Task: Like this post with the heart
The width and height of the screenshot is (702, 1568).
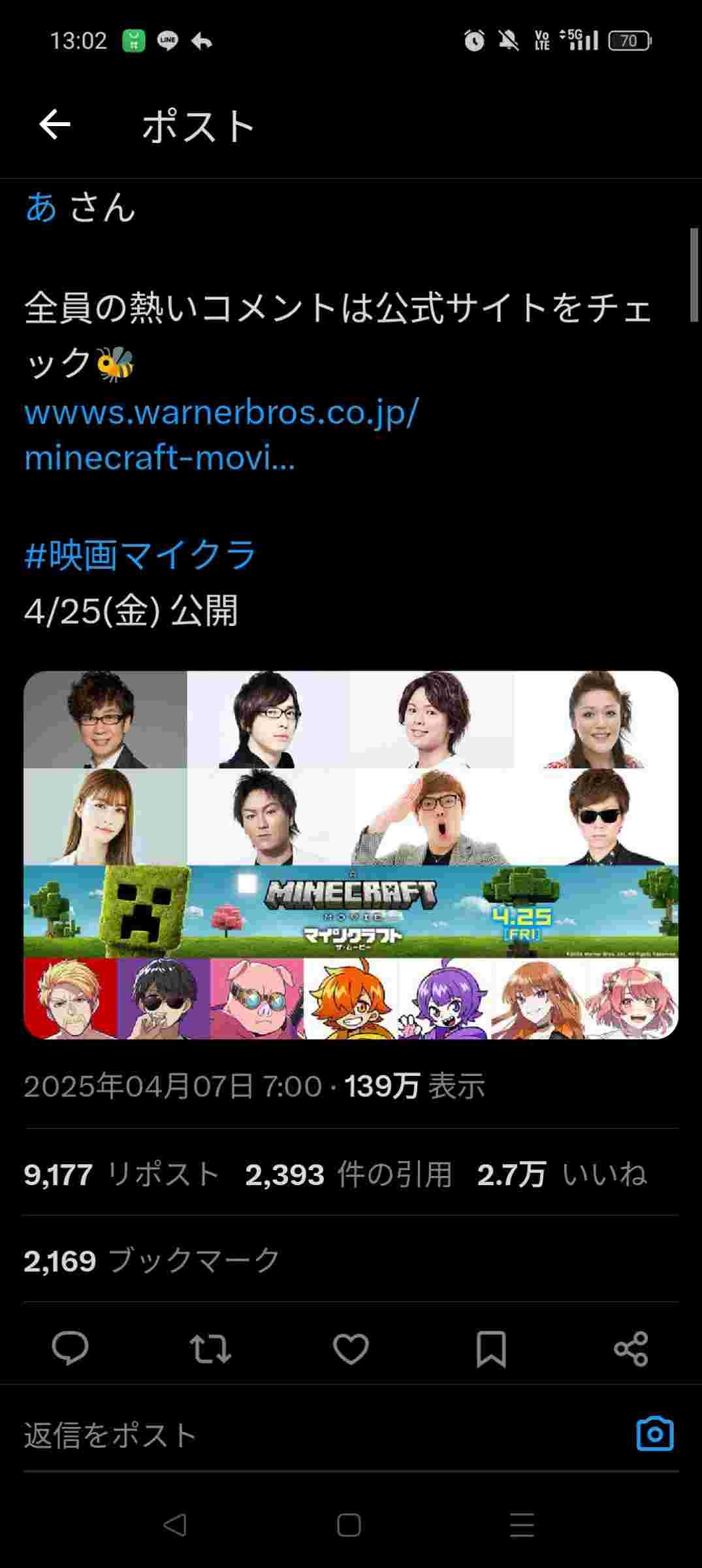Action: 351,1348
